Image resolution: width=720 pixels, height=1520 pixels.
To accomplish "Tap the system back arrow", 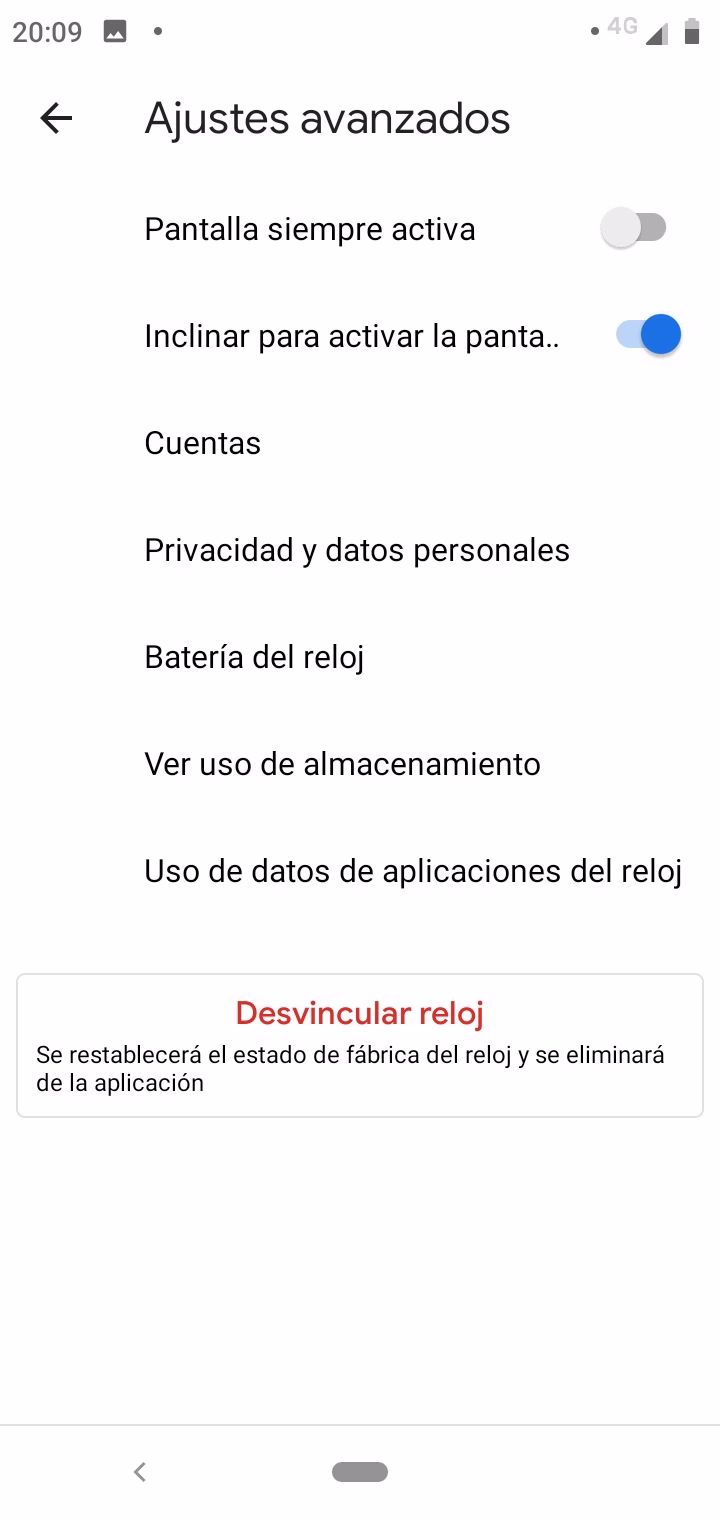I will [x=140, y=1472].
